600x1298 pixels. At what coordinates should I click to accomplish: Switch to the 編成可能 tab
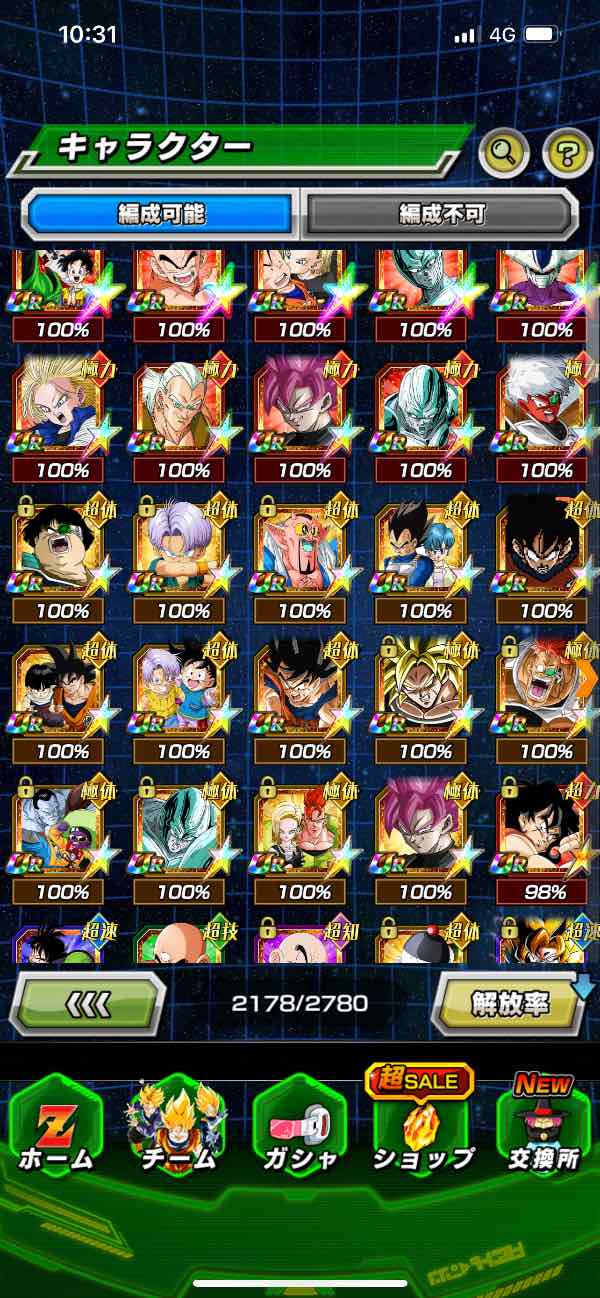point(161,213)
